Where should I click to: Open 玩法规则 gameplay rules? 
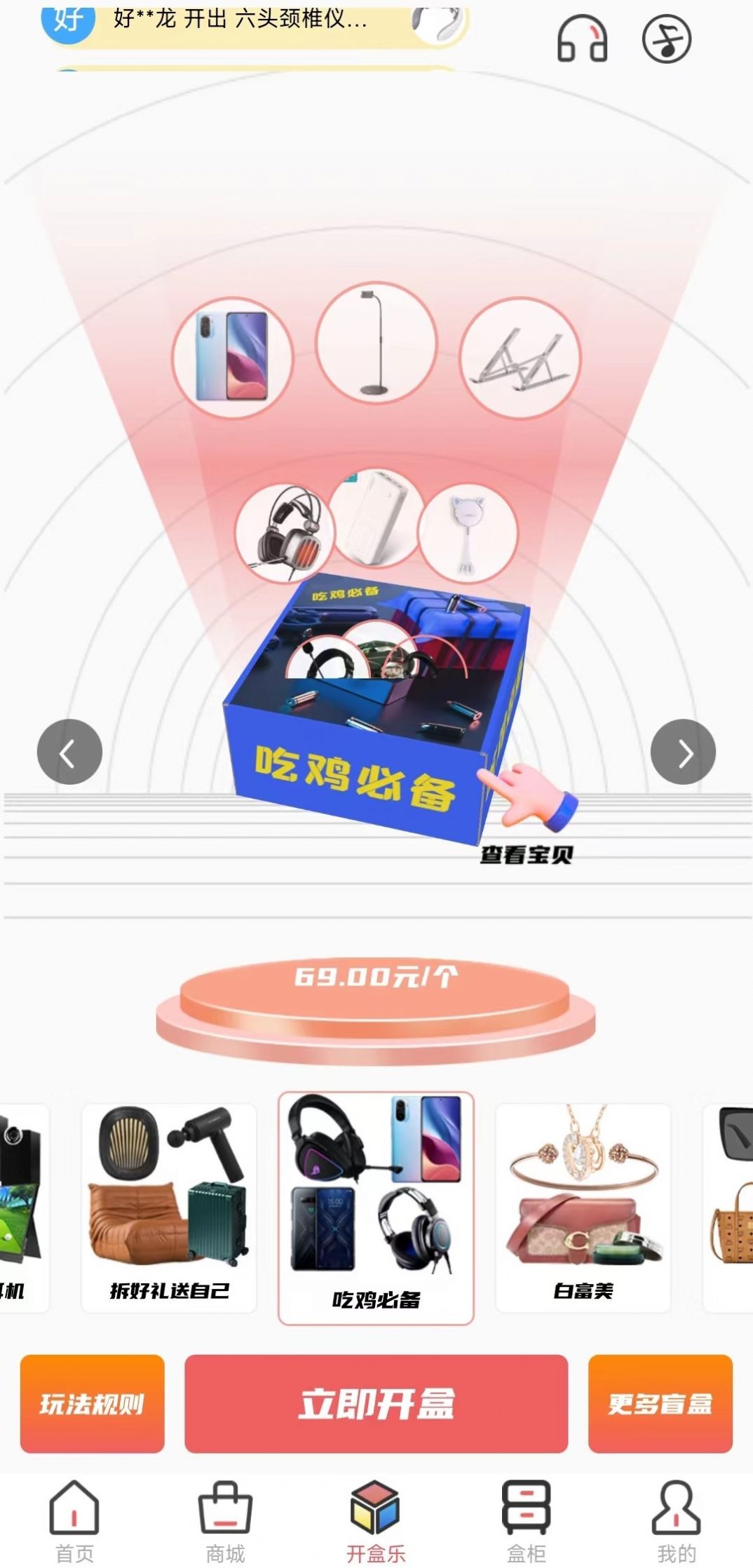[x=92, y=1404]
